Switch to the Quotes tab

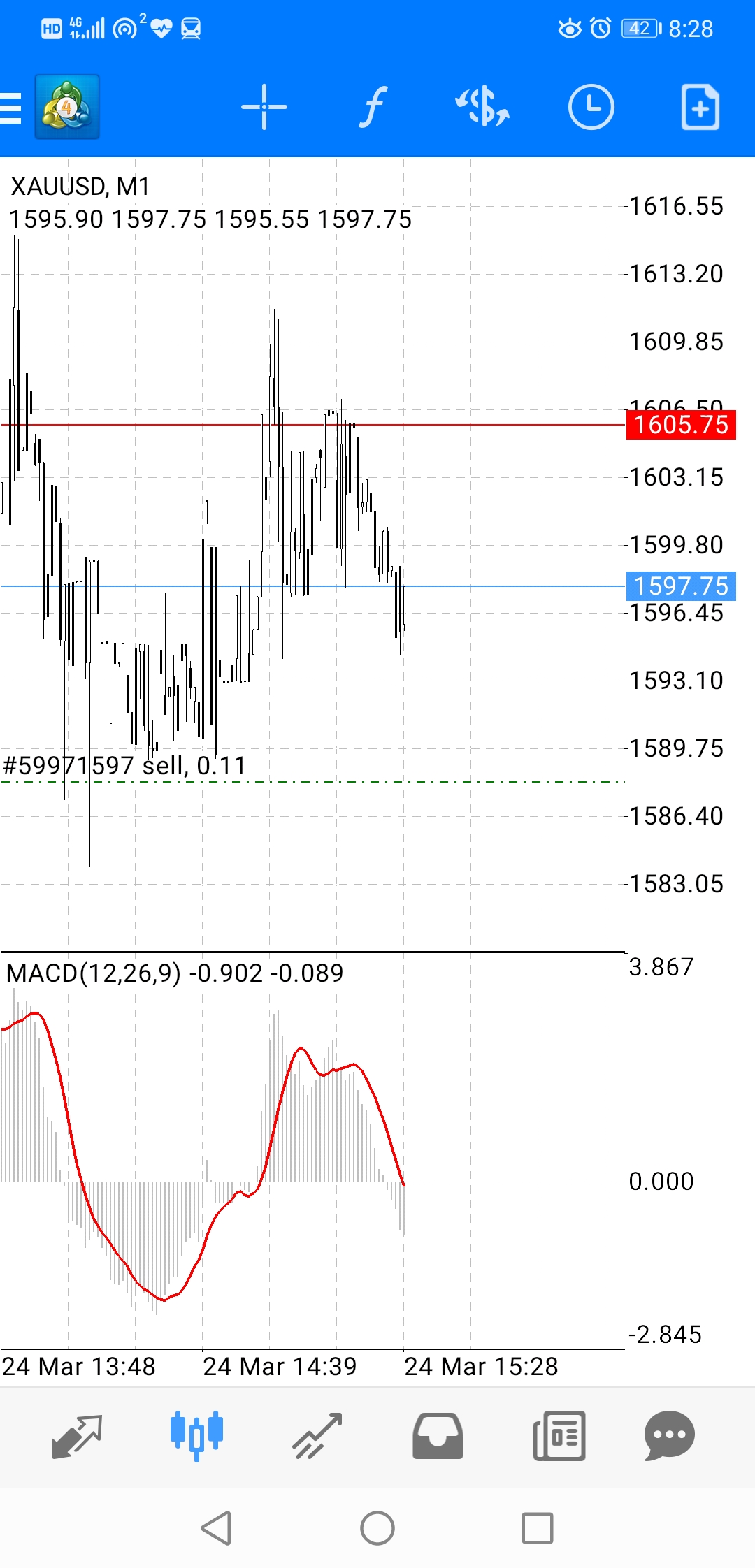77,1436
